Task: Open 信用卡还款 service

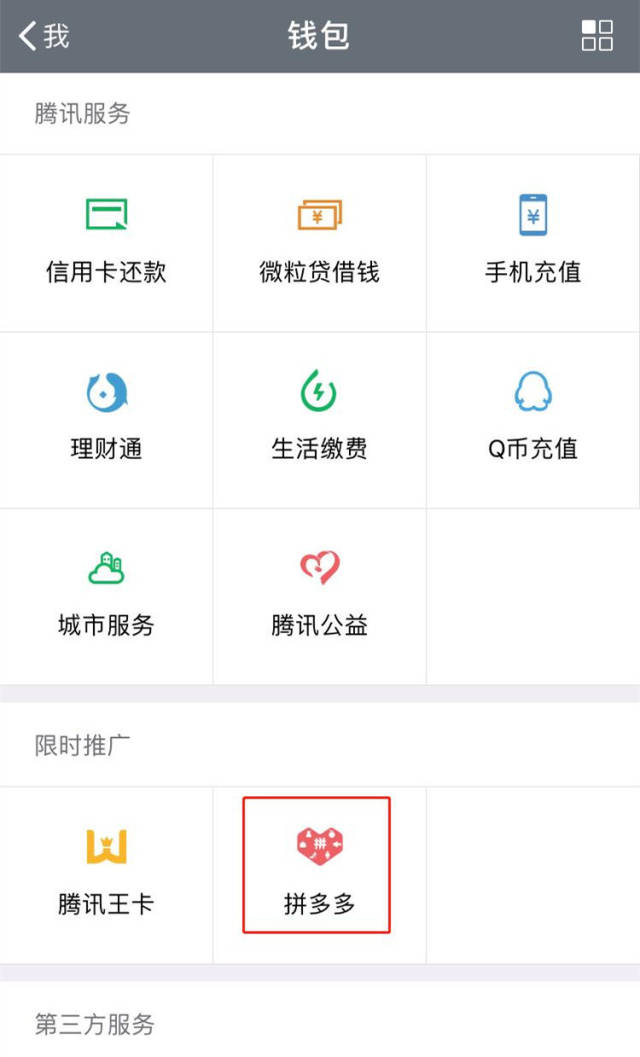Action: [x=107, y=243]
